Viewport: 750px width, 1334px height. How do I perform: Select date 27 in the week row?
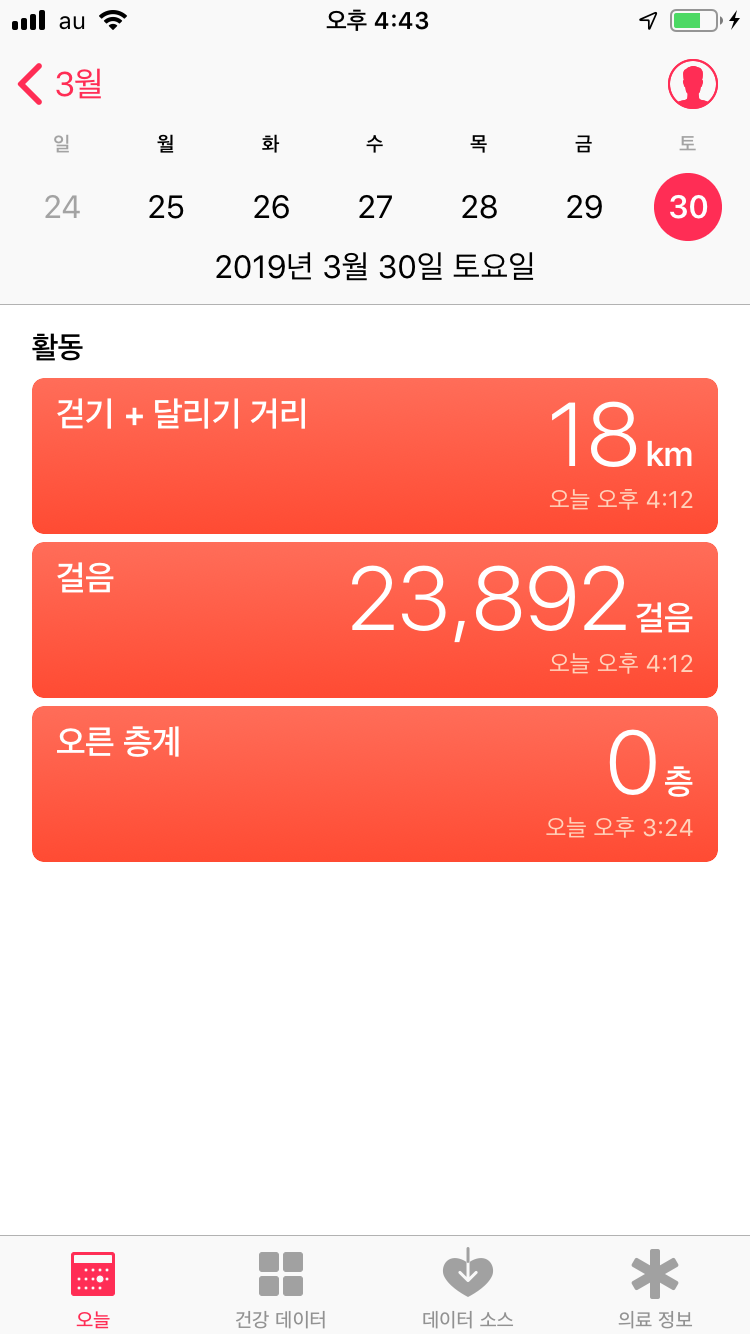click(x=375, y=207)
